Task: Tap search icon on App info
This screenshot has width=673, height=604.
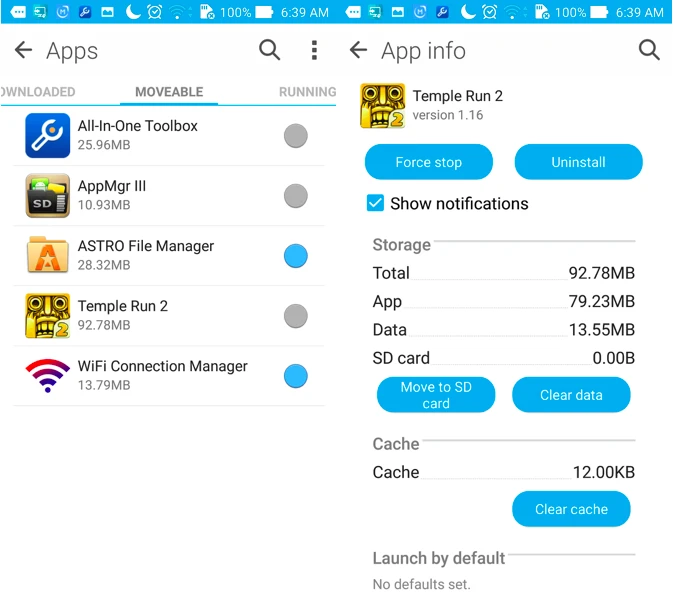Action: (x=649, y=50)
